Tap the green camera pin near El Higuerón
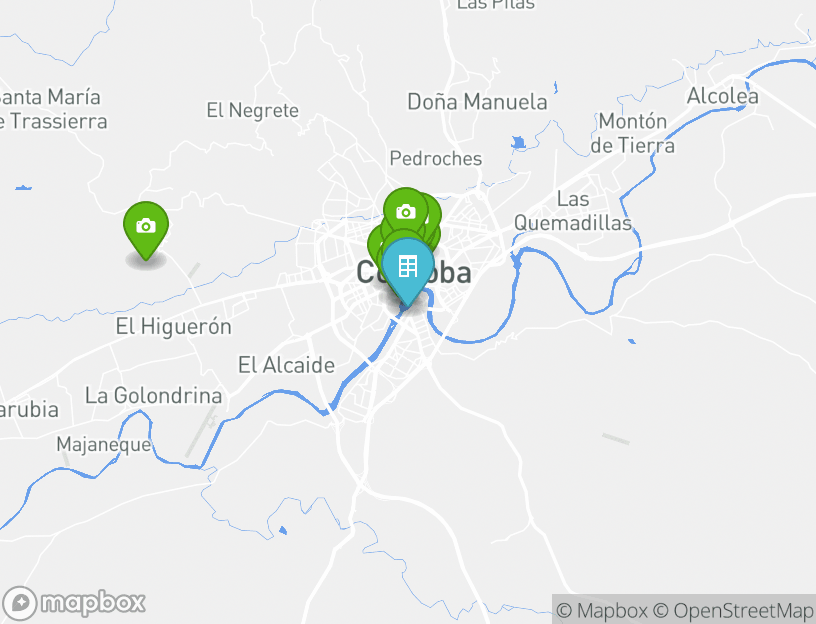The height and width of the screenshot is (624, 816). coord(146,227)
